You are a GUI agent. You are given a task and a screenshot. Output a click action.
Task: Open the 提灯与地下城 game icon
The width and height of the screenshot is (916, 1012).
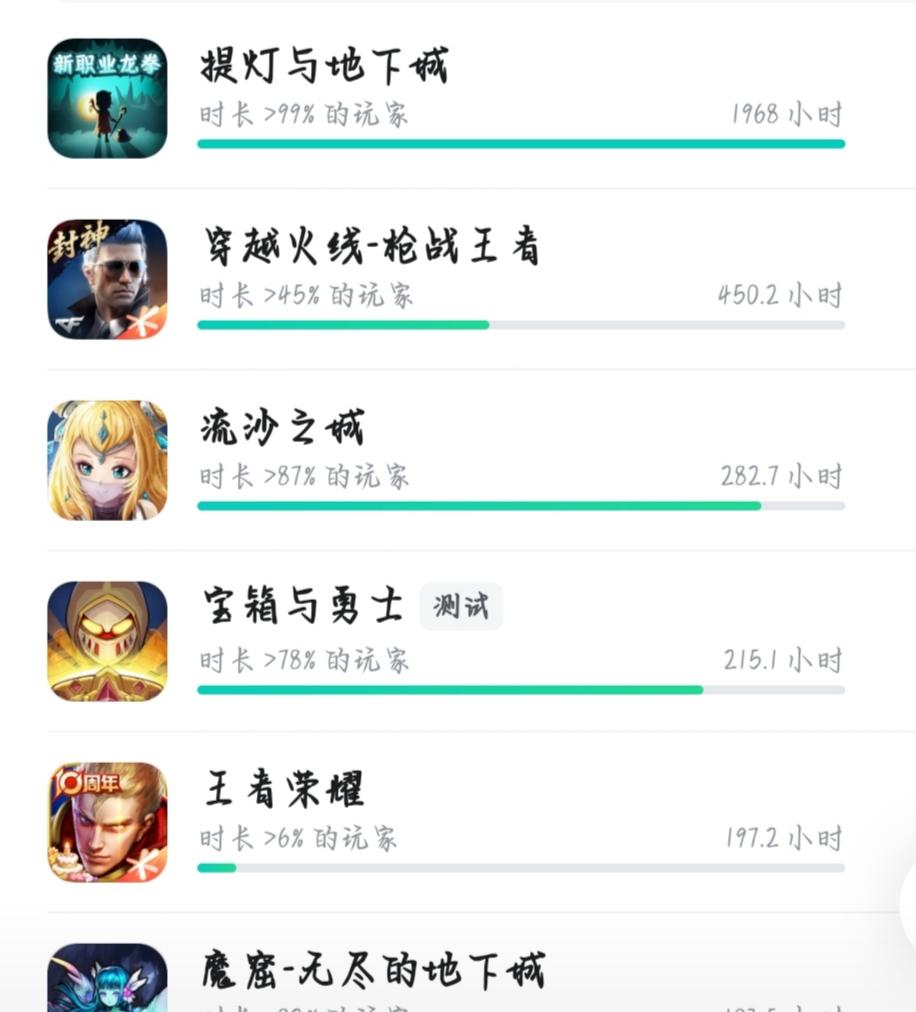pyautogui.click(x=106, y=97)
